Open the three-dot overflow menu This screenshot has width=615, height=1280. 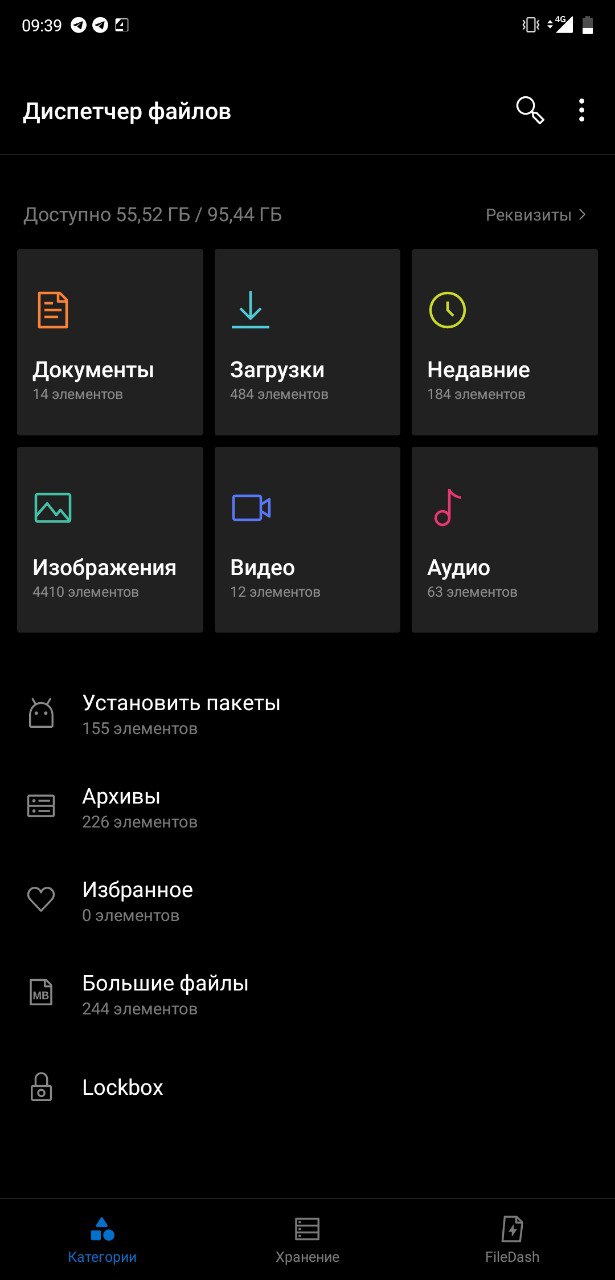(581, 110)
